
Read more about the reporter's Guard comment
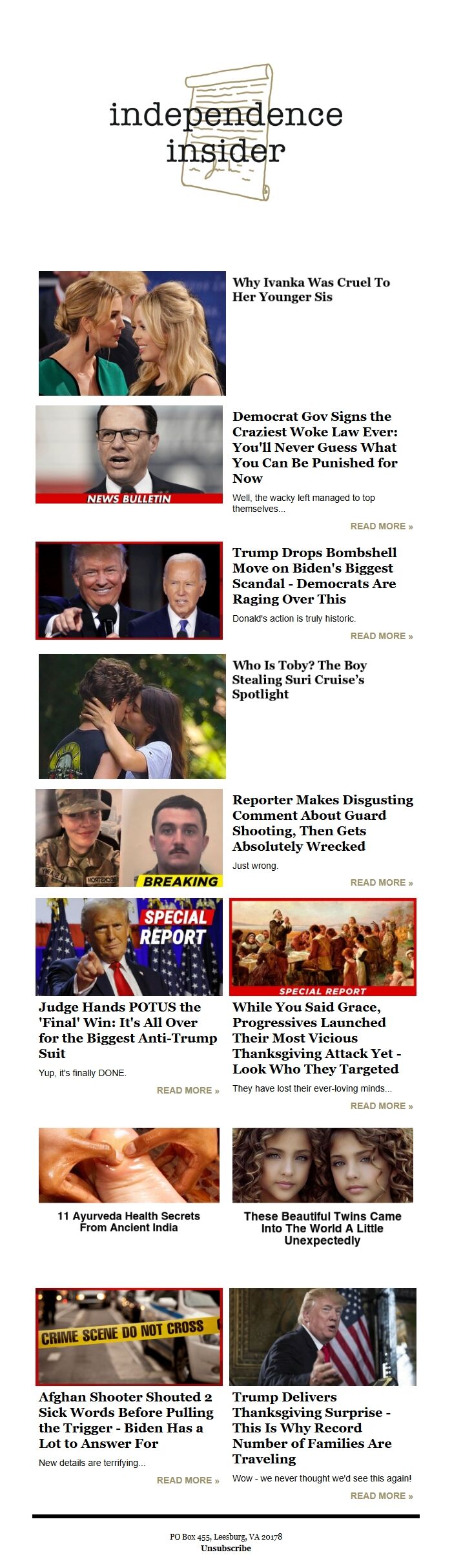point(381,882)
